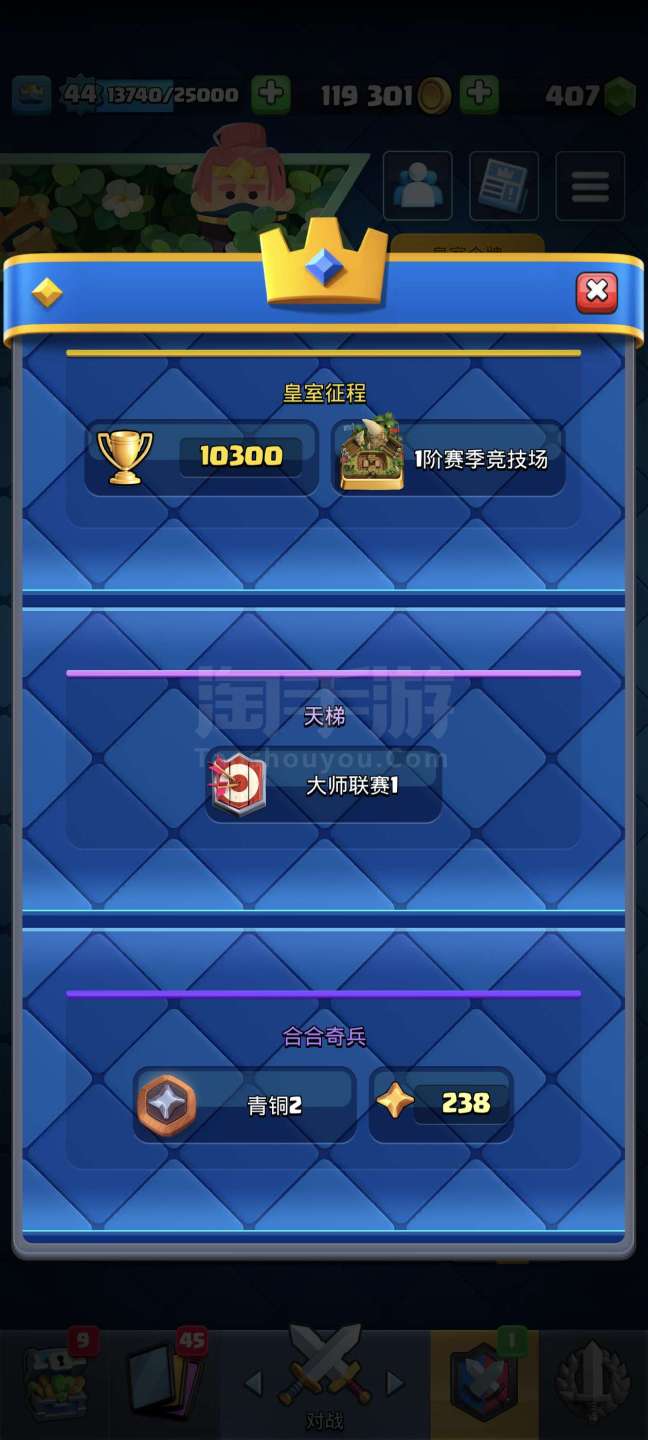Open the 1阶赛季竞技场 arena entry
Image resolution: width=648 pixels, height=1440 pixels.
(449, 458)
